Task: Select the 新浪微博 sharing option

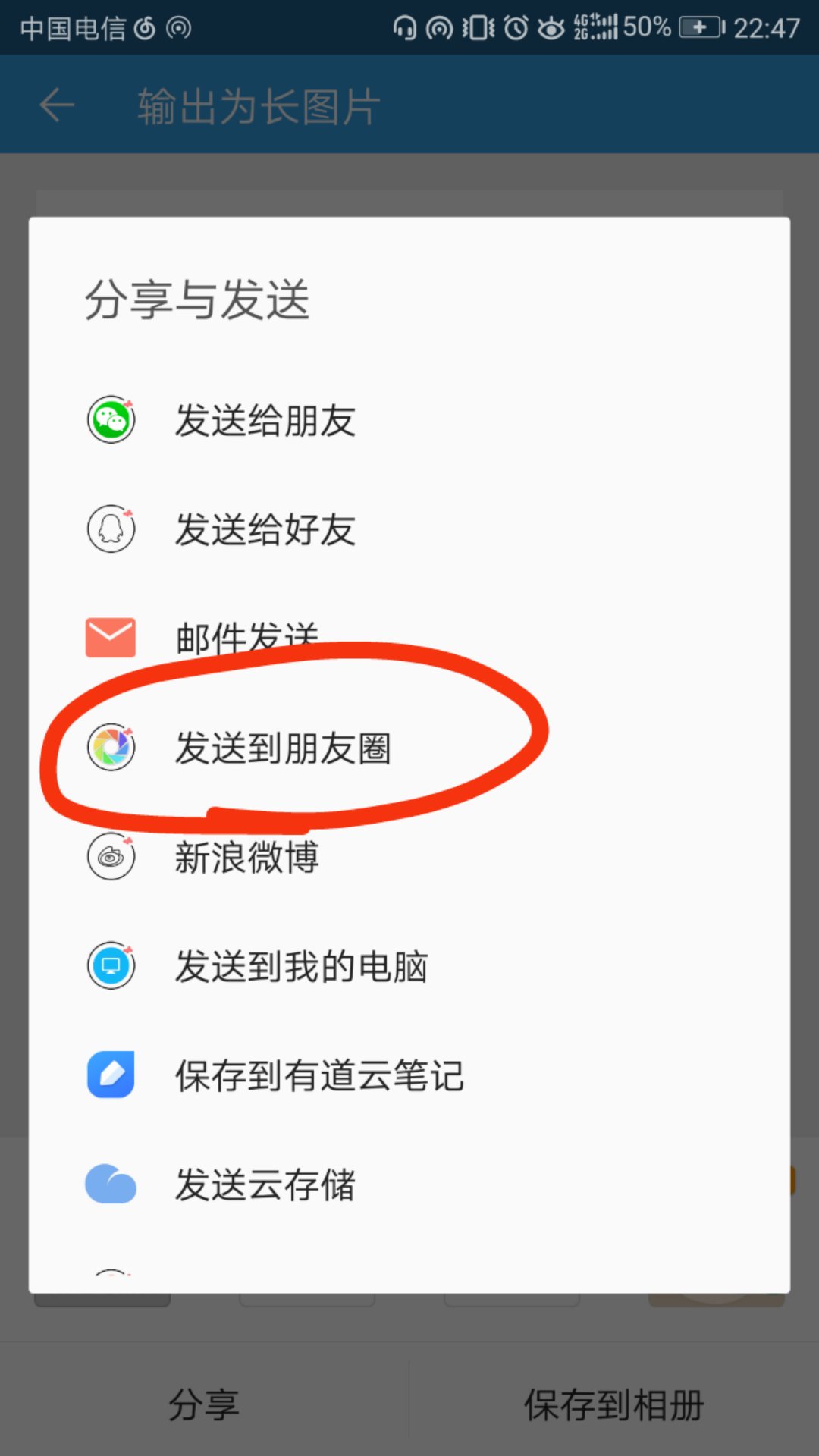Action: point(246,858)
